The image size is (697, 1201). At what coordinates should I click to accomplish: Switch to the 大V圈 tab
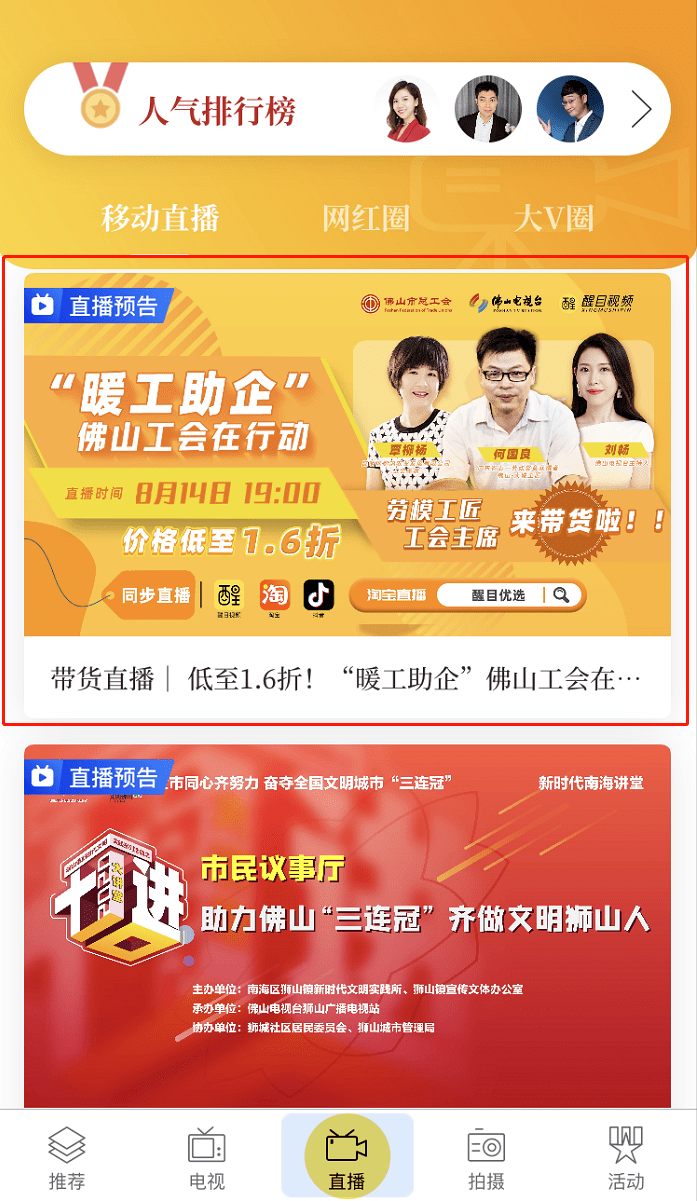coord(553,218)
